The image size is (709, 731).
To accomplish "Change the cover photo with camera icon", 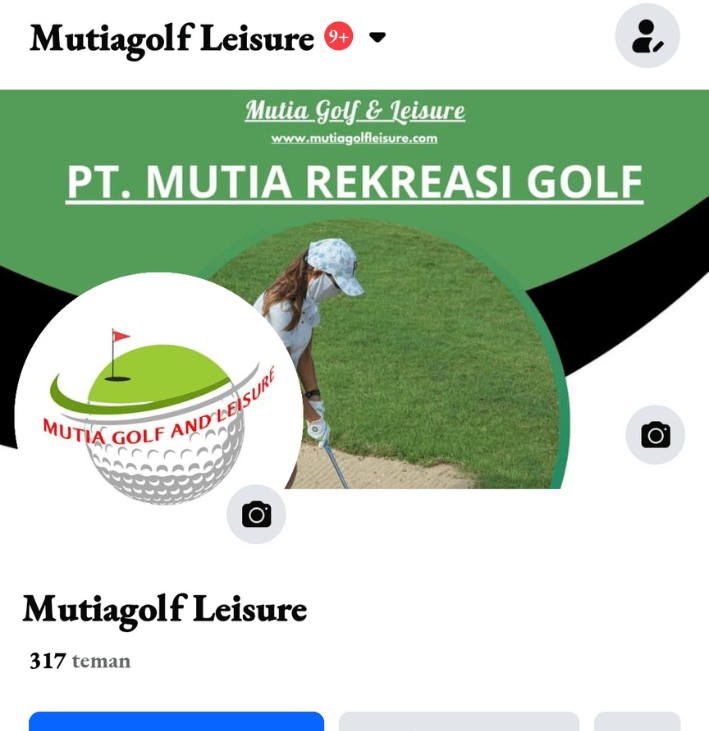I will (655, 435).
